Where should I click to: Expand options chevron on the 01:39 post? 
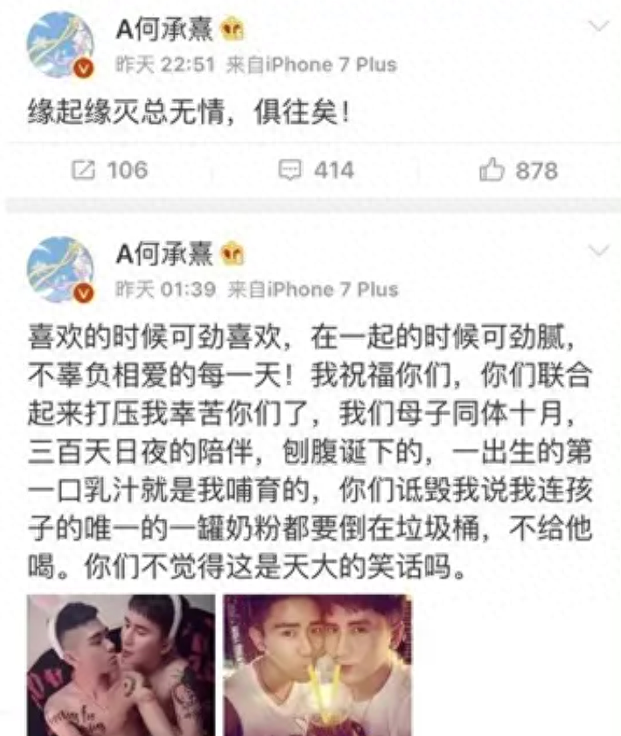point(598,249)
